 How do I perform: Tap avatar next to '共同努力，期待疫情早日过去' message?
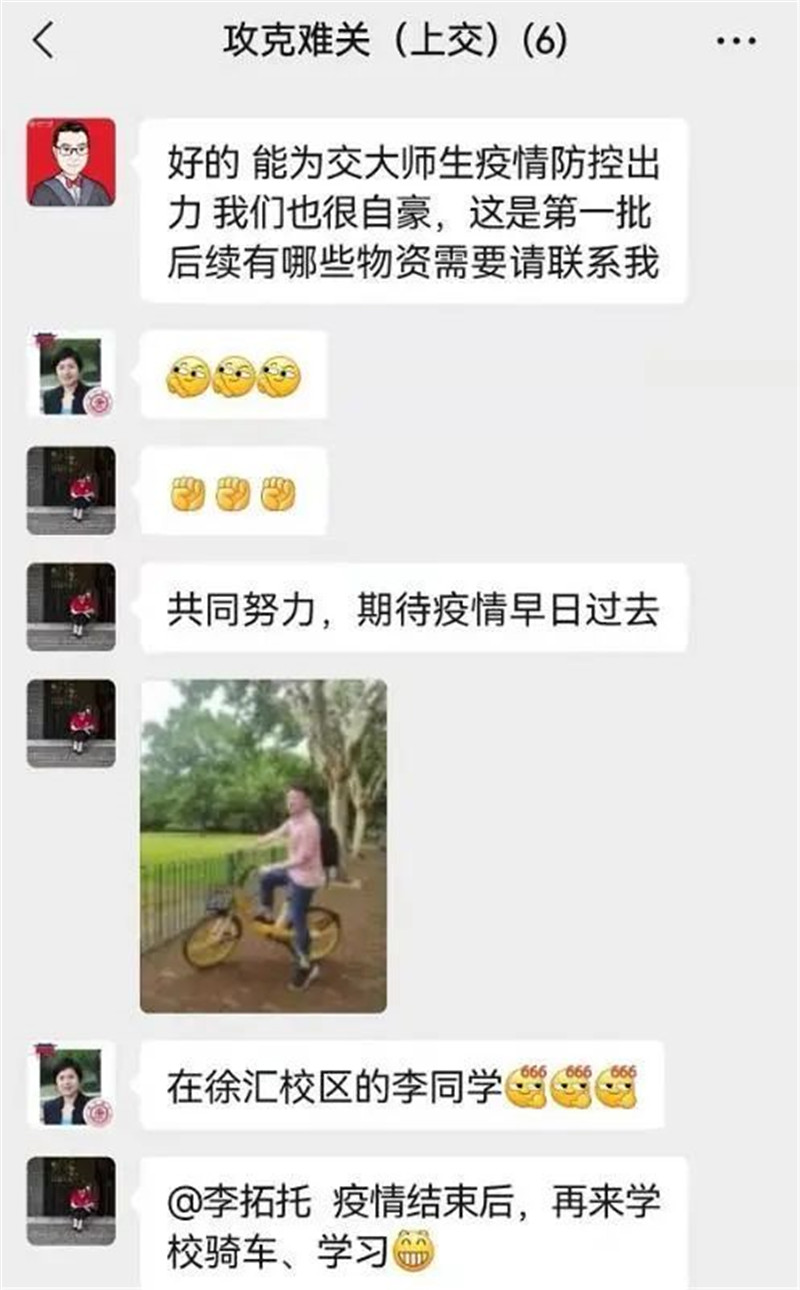71,607
